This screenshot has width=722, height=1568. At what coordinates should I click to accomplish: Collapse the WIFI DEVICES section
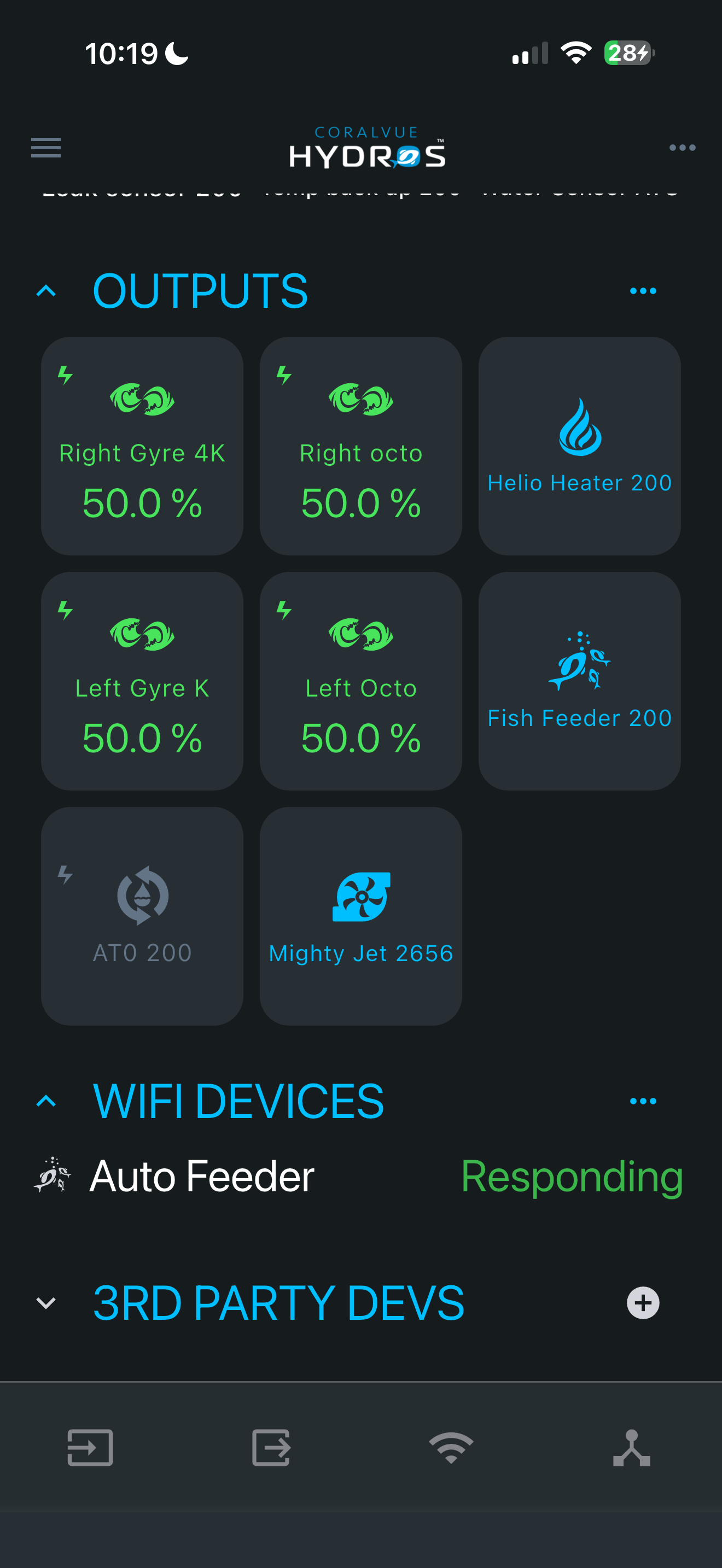46,1101
